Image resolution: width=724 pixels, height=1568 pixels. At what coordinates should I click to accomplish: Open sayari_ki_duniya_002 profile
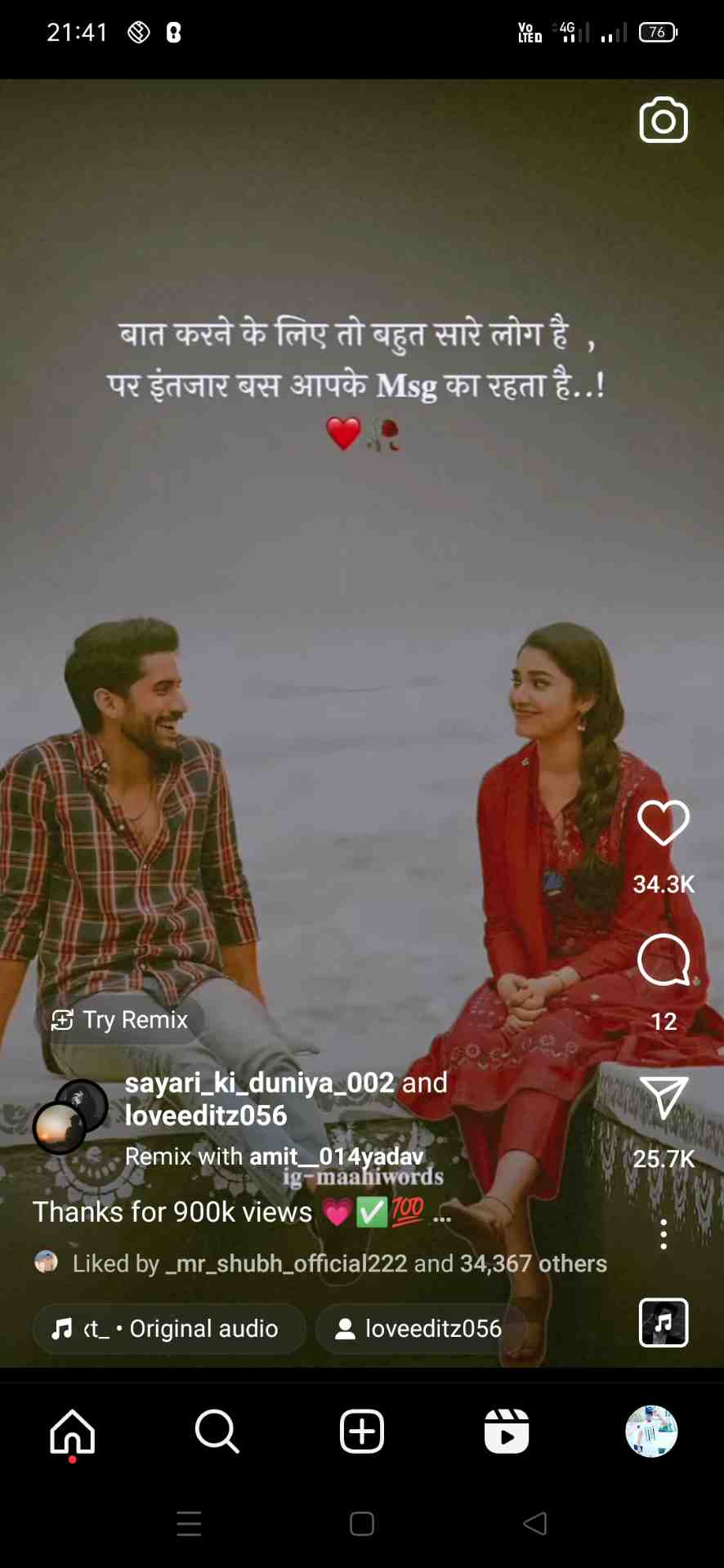(x=259, y=1083)
